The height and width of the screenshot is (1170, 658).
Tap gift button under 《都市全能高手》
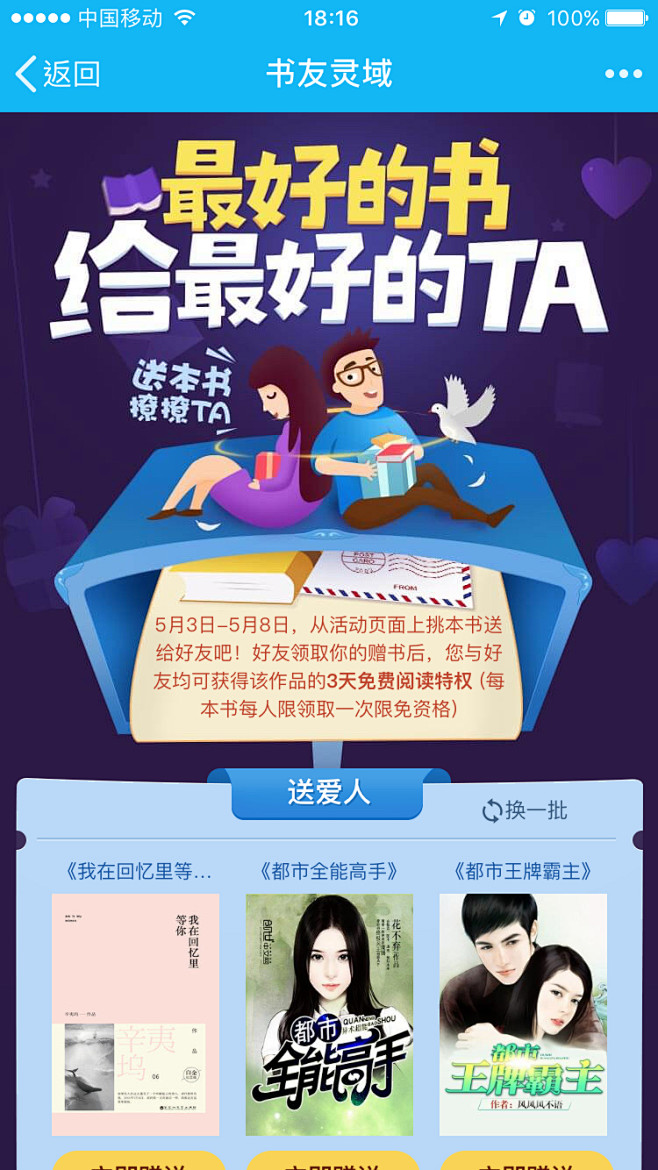click(329, 1162)
